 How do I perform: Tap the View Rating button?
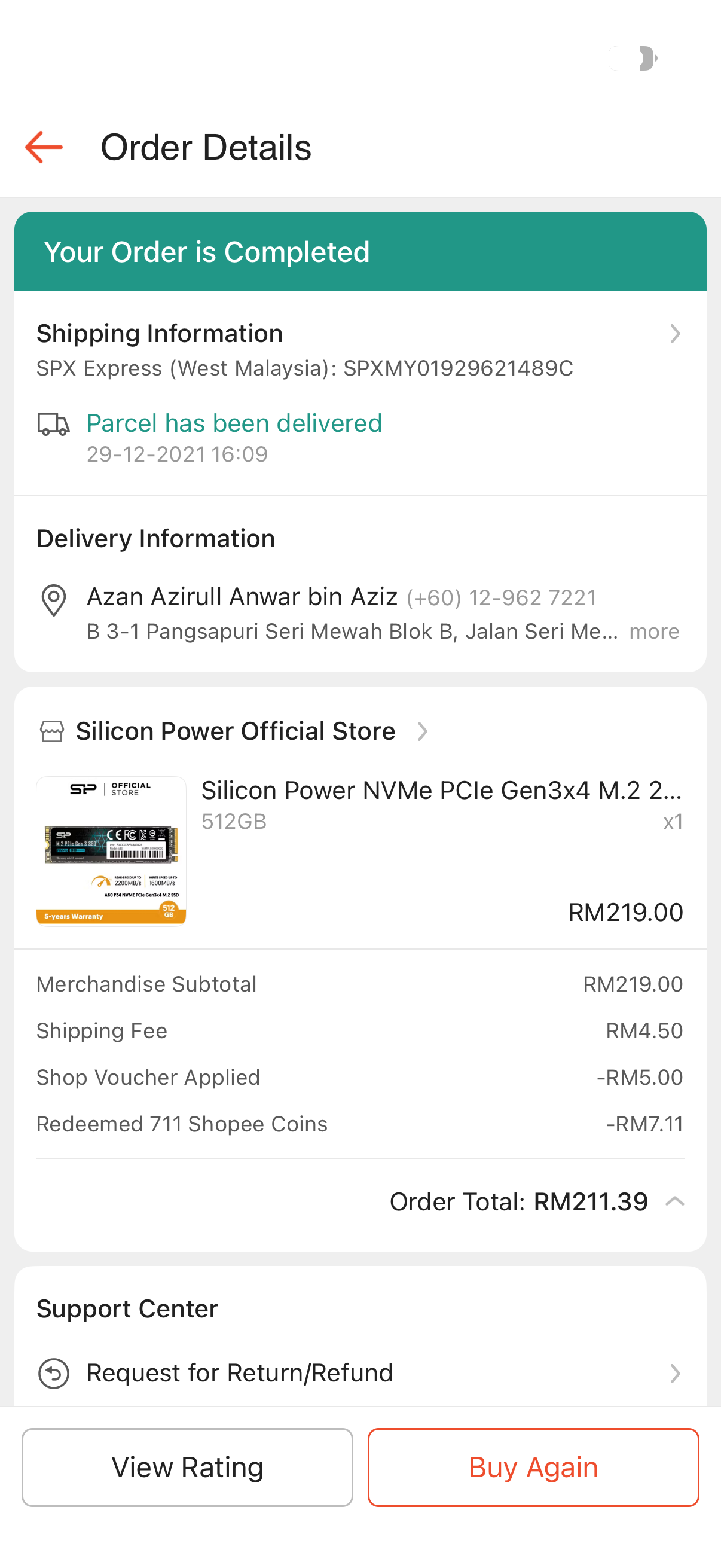coord(187,1467)
